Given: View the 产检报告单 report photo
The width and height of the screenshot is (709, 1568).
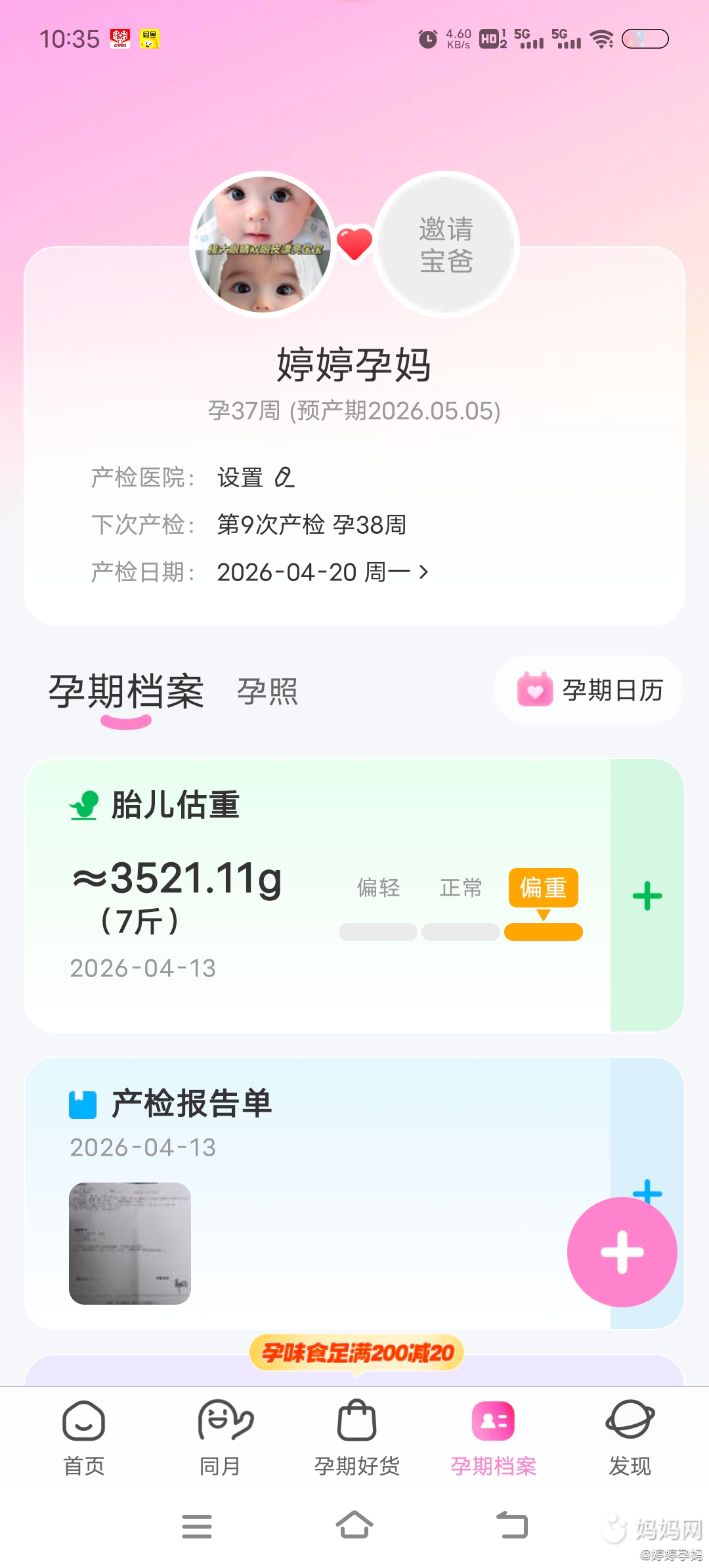Looking at the screenshot, I should coord(130,1243).
